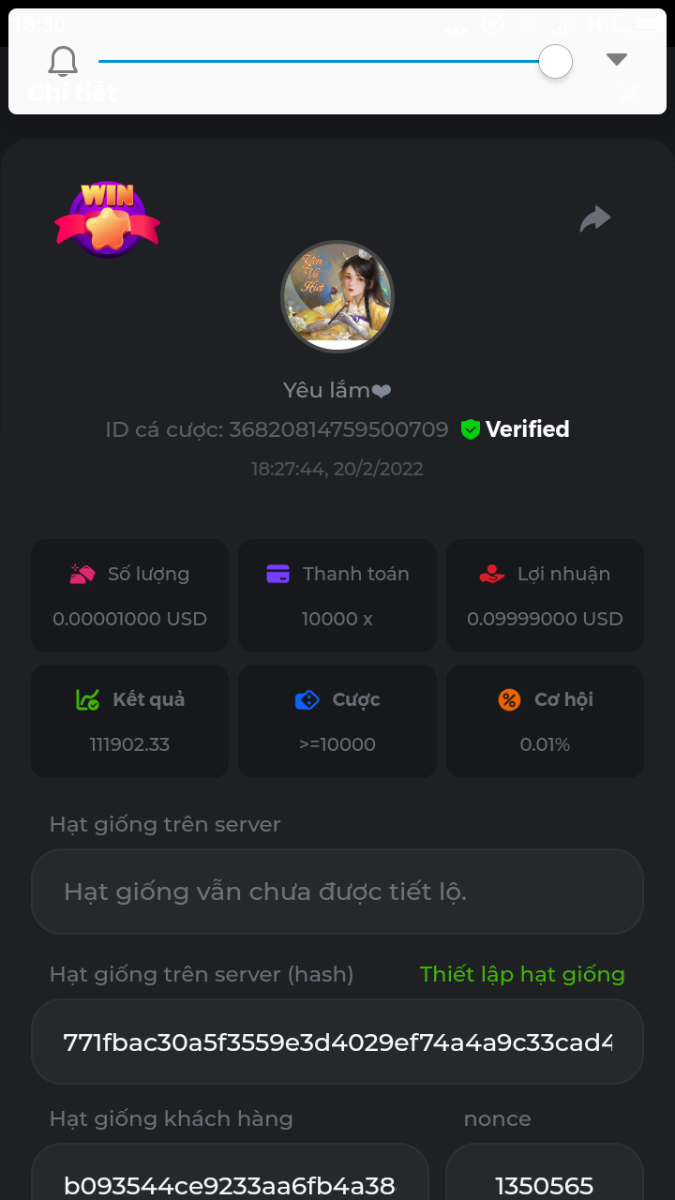Open Yêu lắm player avatar
This screenshot has height=1200, width=675.
[x=337, y=296]
